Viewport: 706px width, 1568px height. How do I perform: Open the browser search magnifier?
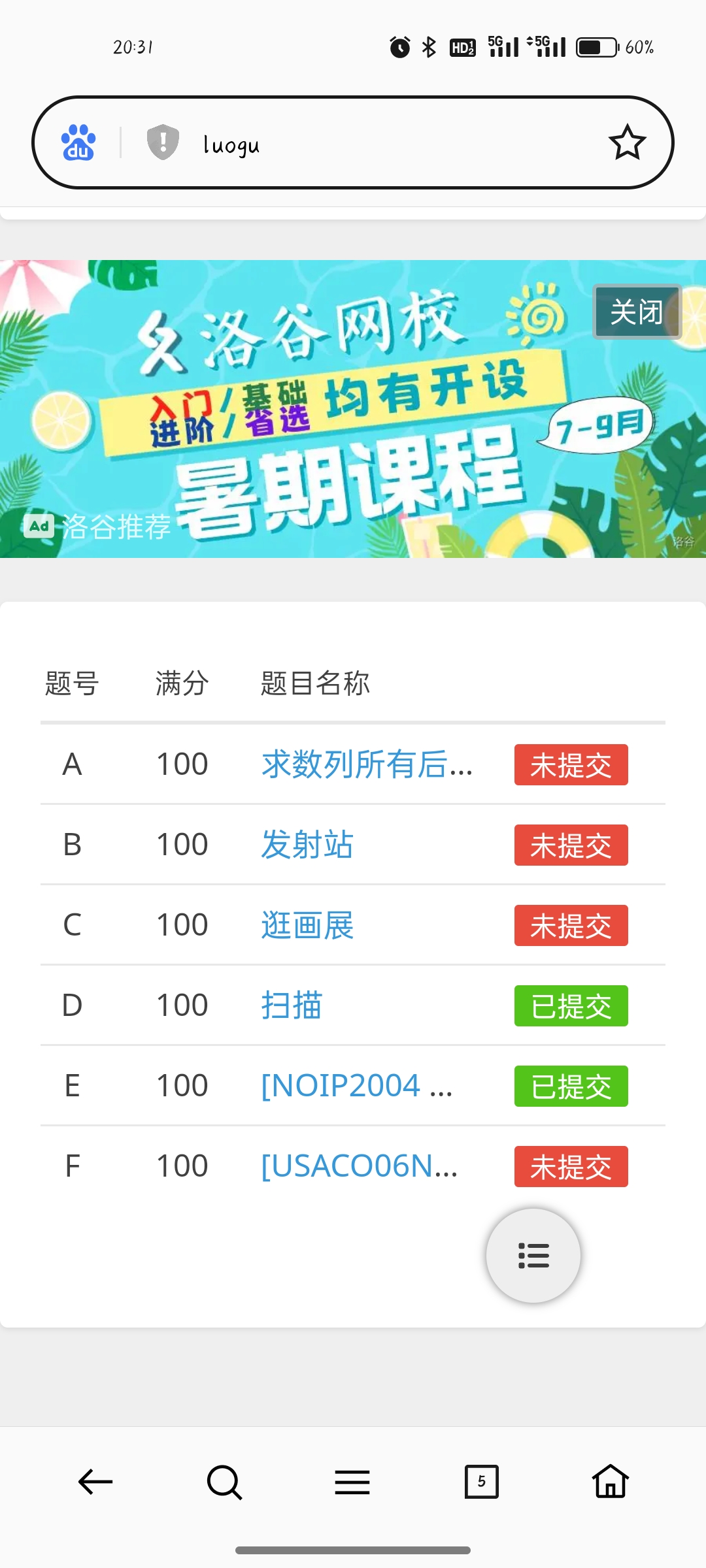224,1482
